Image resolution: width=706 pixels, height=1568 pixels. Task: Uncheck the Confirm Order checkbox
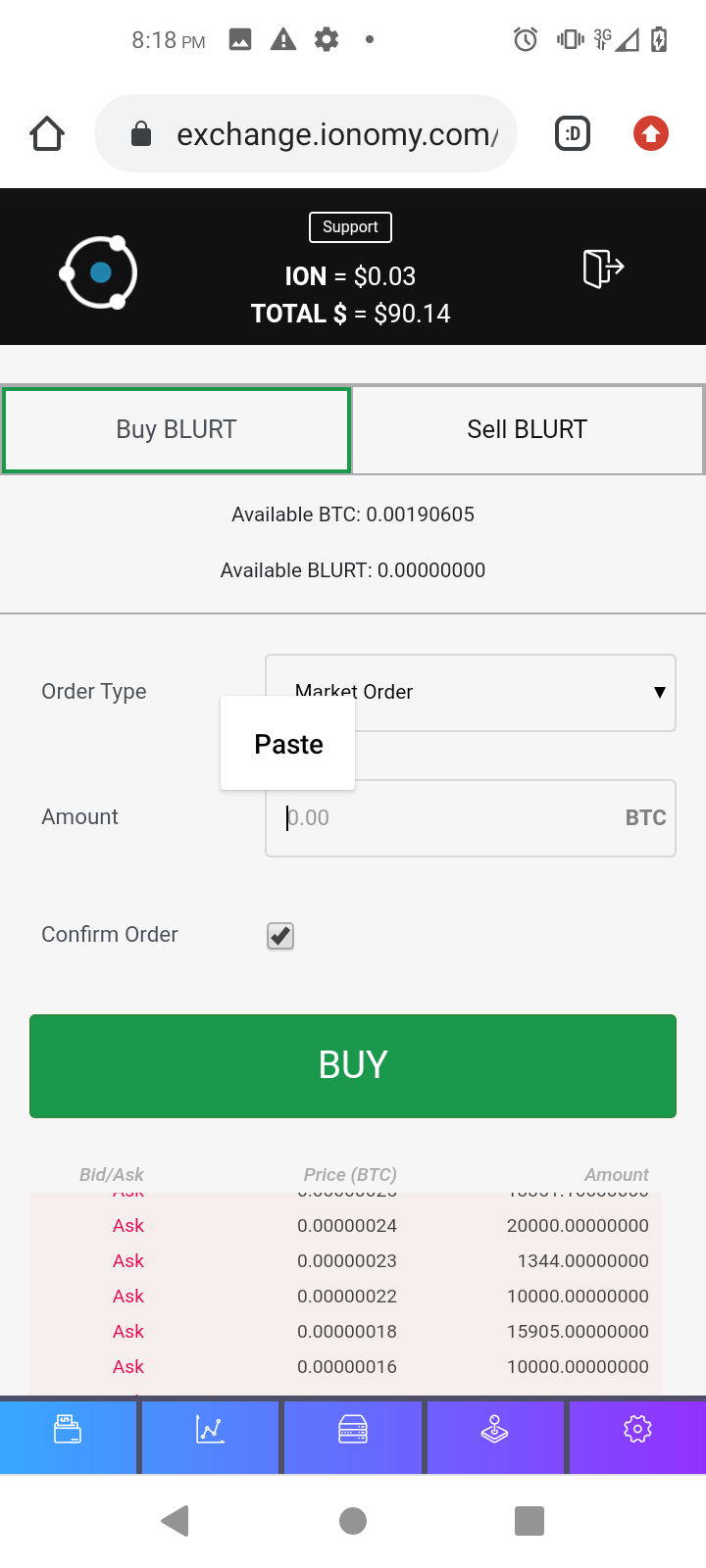pyautogui.click(x=280, y=936)
